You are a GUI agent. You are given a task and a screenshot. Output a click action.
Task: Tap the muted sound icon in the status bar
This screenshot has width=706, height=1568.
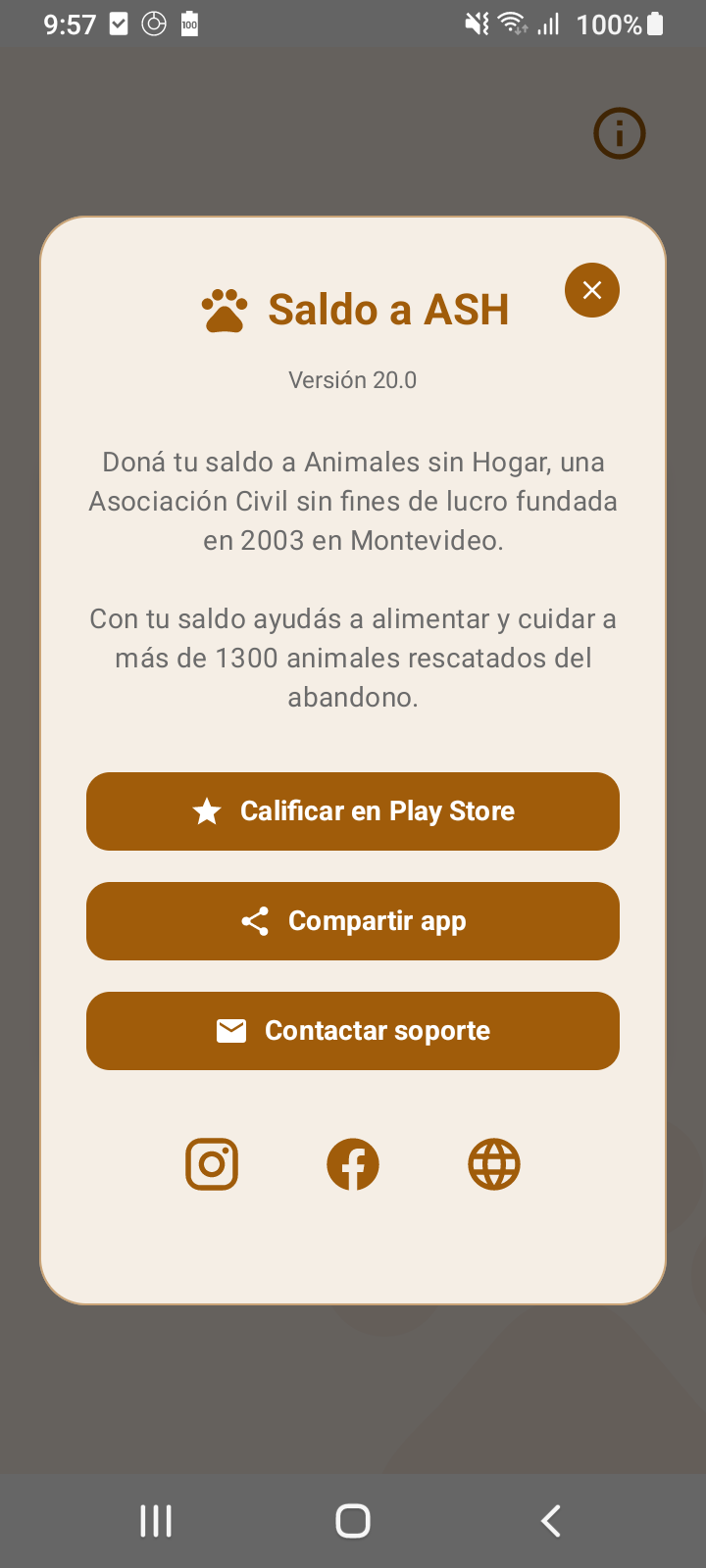[x=475, y=24]
